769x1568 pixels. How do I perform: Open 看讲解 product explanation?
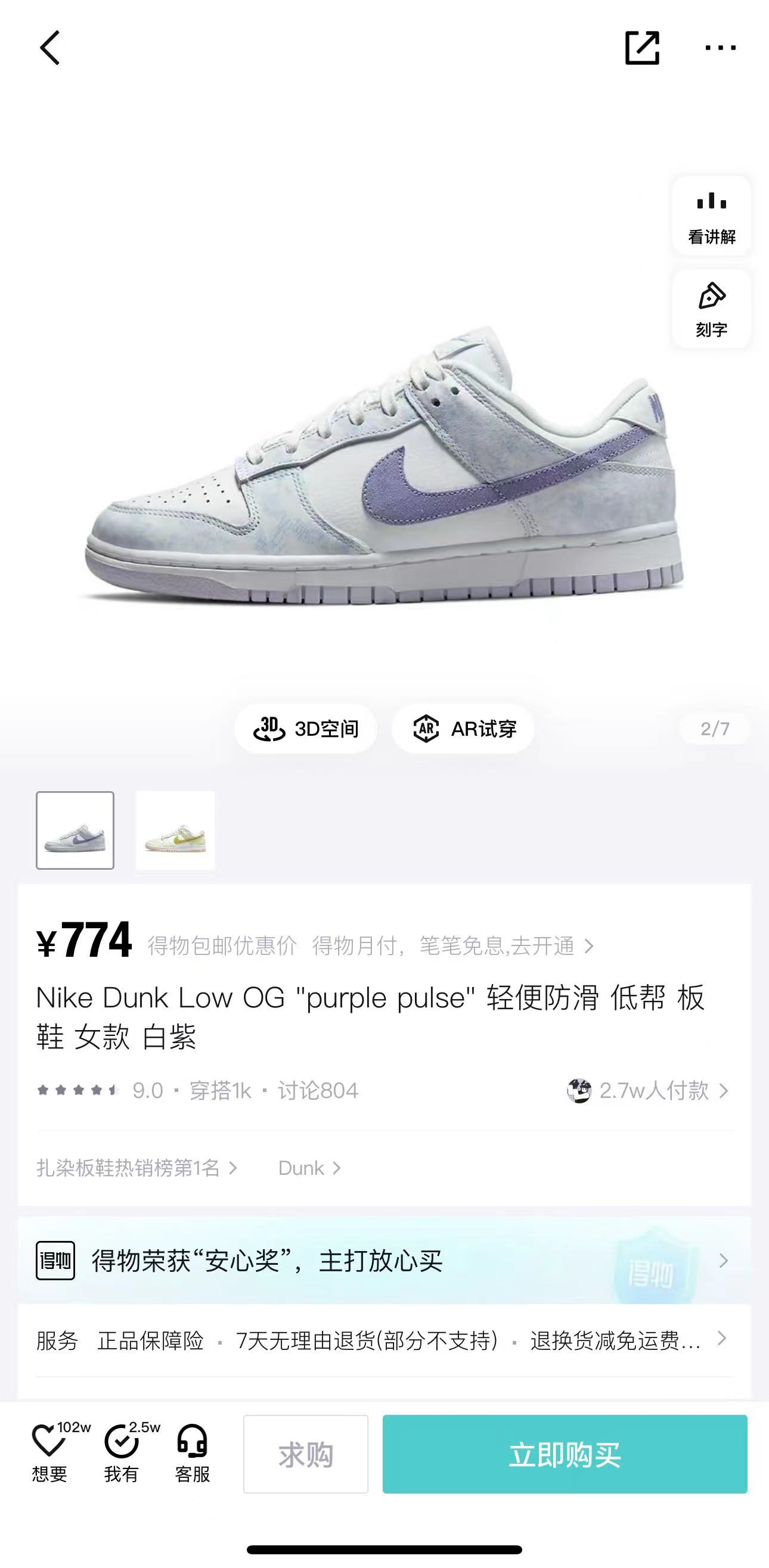click(711, 216)
